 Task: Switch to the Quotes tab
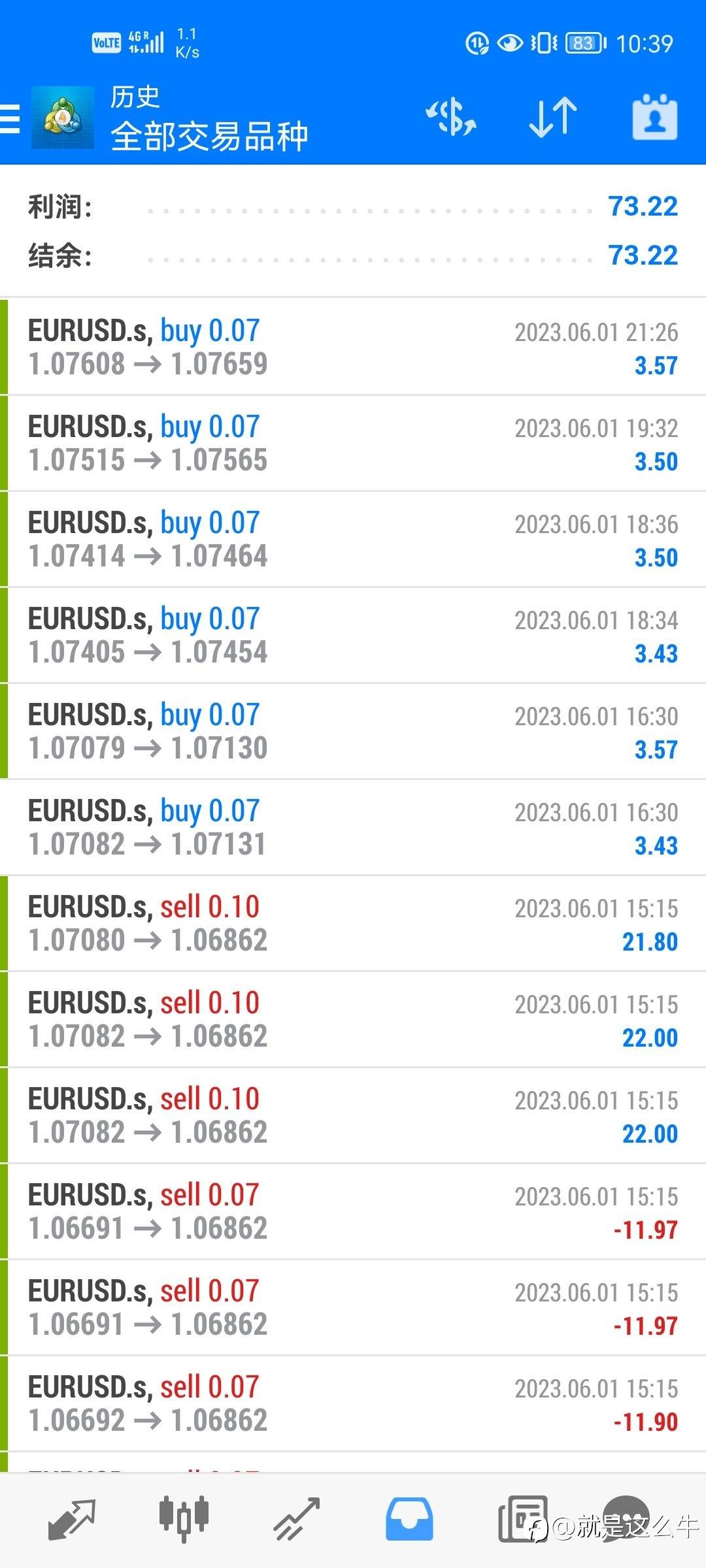72,1519
